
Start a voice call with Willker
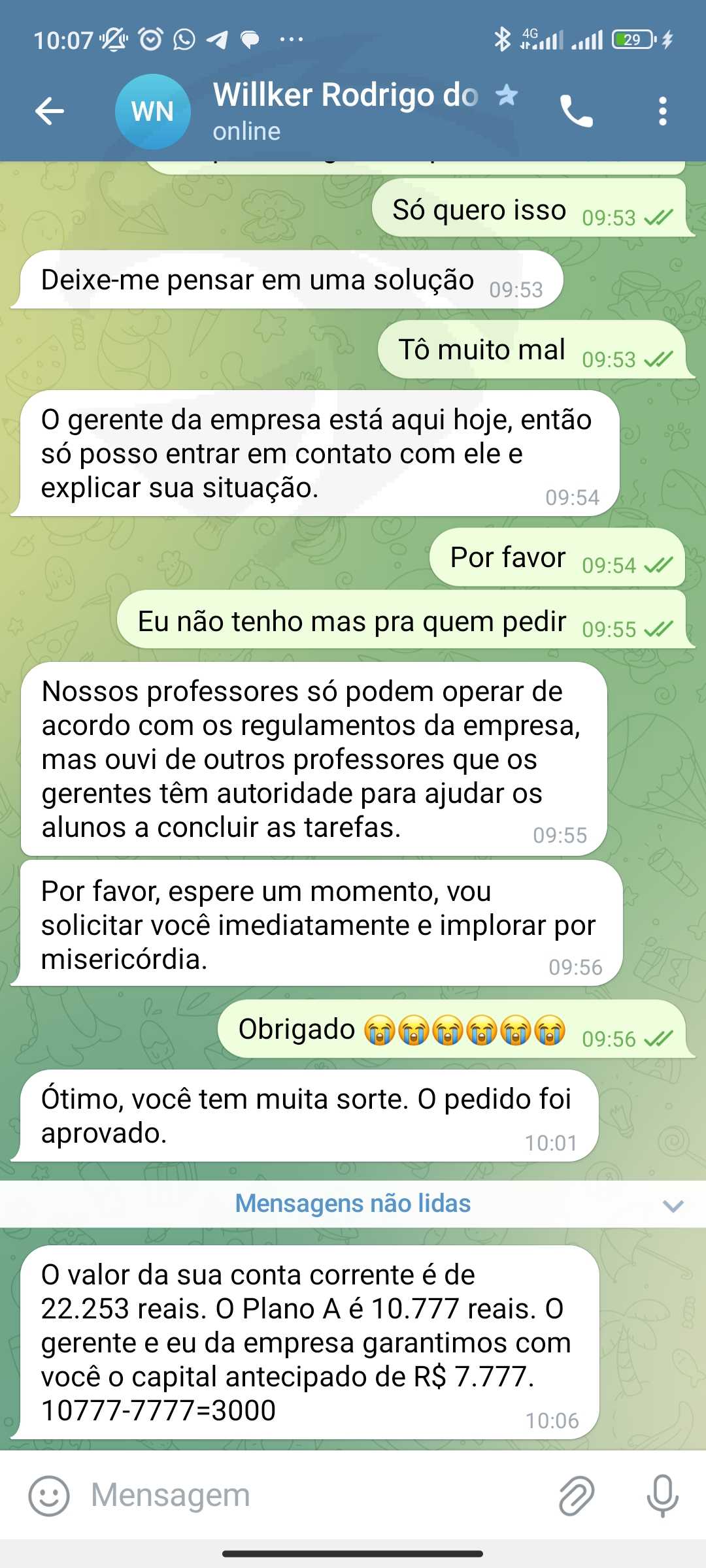pyautogui.click(x=576, y=111)
